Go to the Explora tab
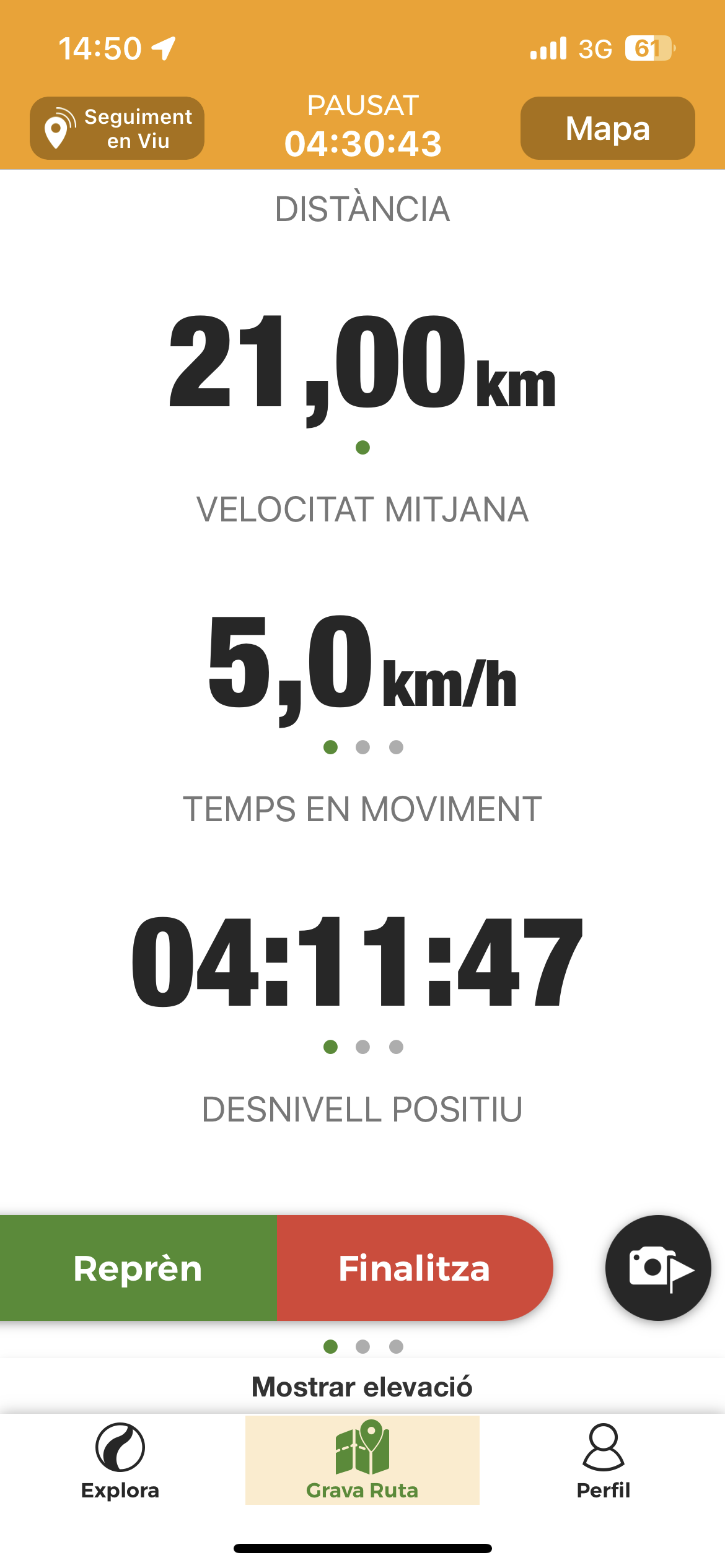This screenshot has width=725, height=1568. [120, 1461]
